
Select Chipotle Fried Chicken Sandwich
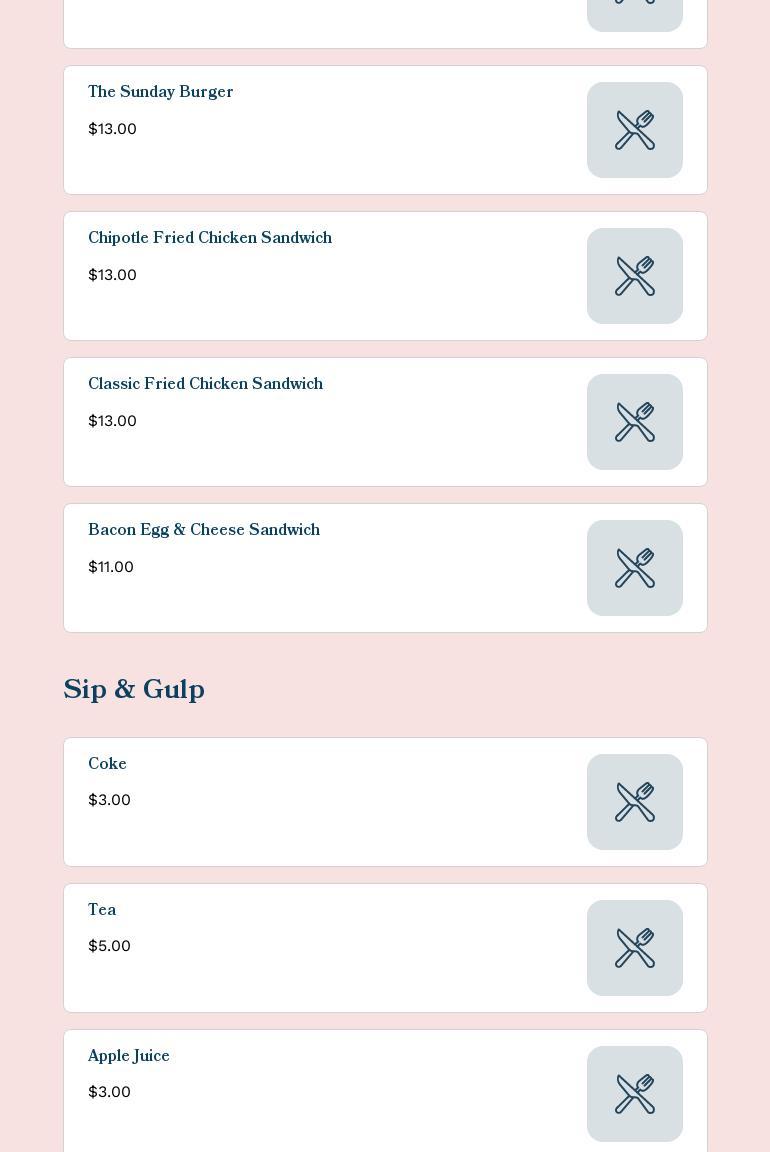pyautogui.click(x=385, y=276)
